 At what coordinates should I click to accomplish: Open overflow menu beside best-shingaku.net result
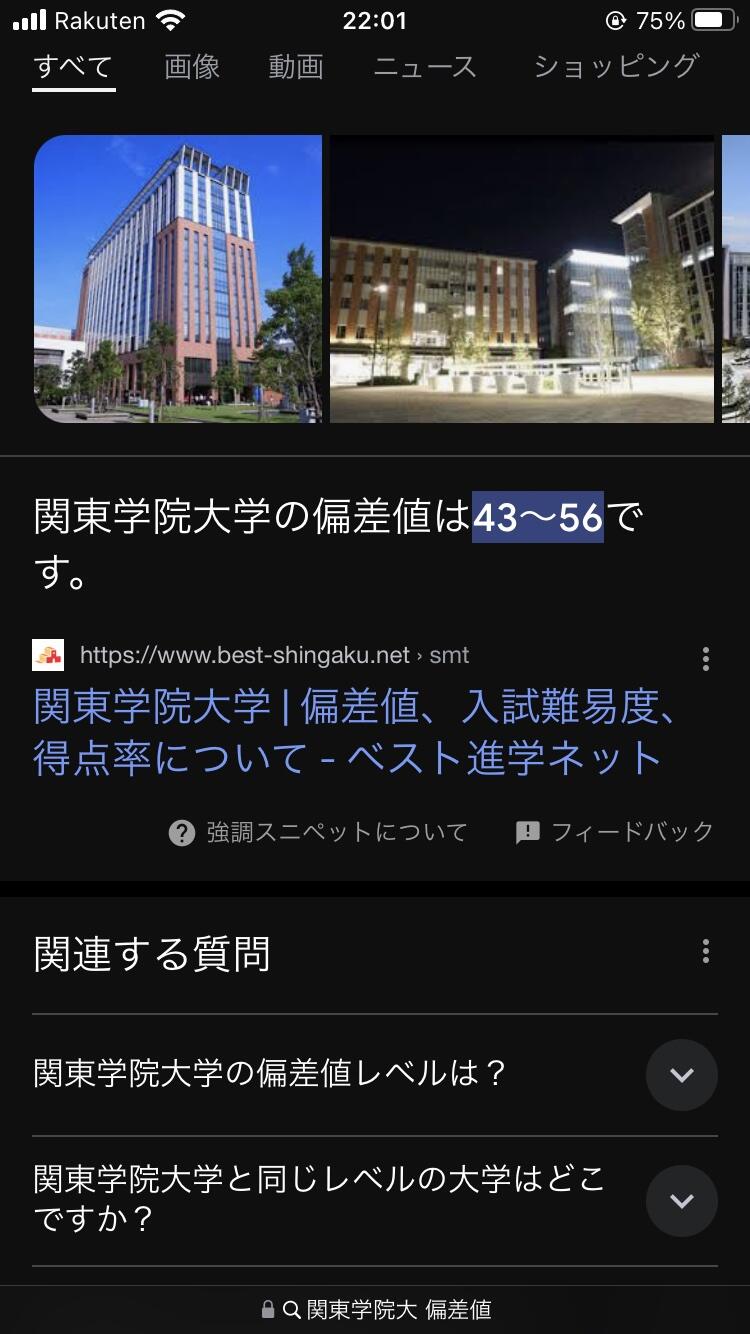[x=706, y=658]
